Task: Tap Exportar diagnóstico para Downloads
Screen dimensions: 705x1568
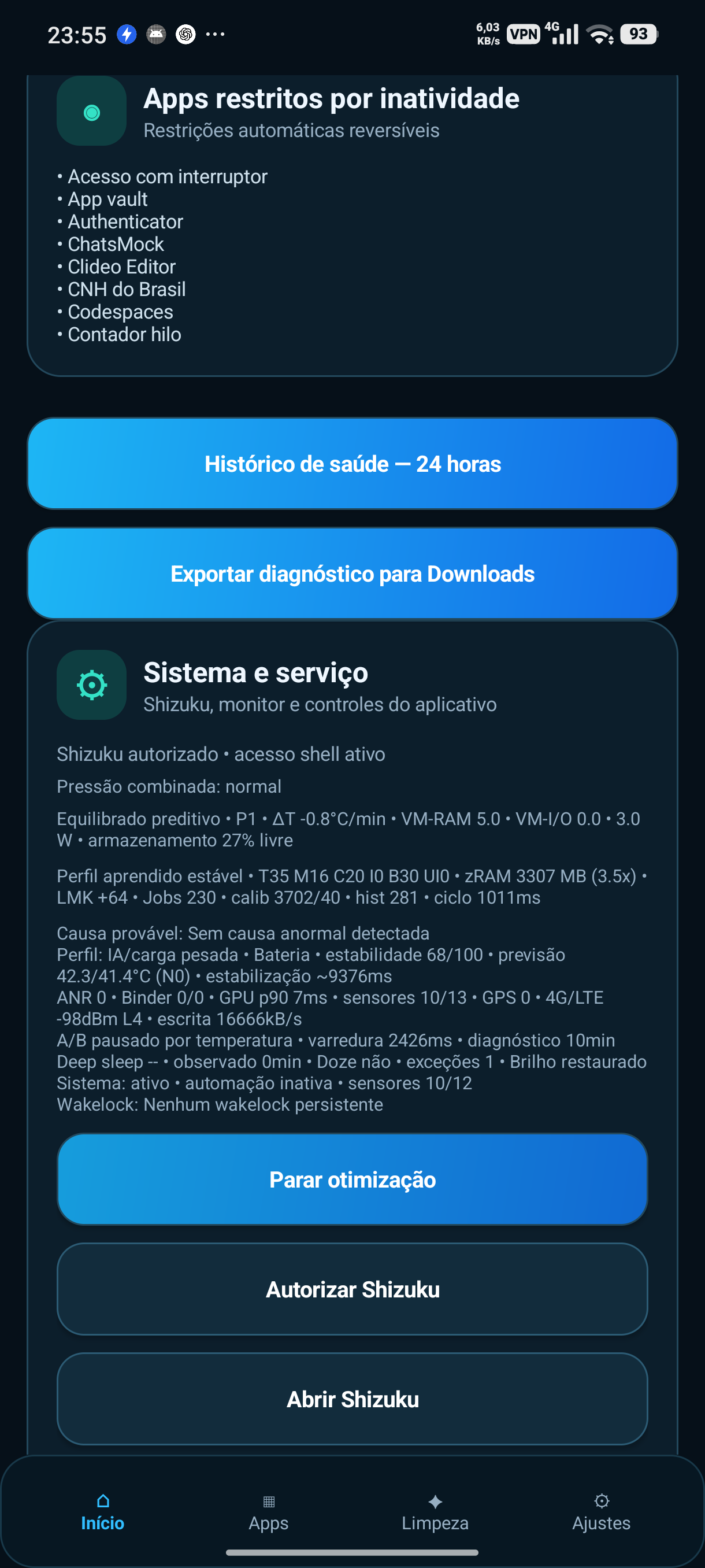Action: click(352, 574)
